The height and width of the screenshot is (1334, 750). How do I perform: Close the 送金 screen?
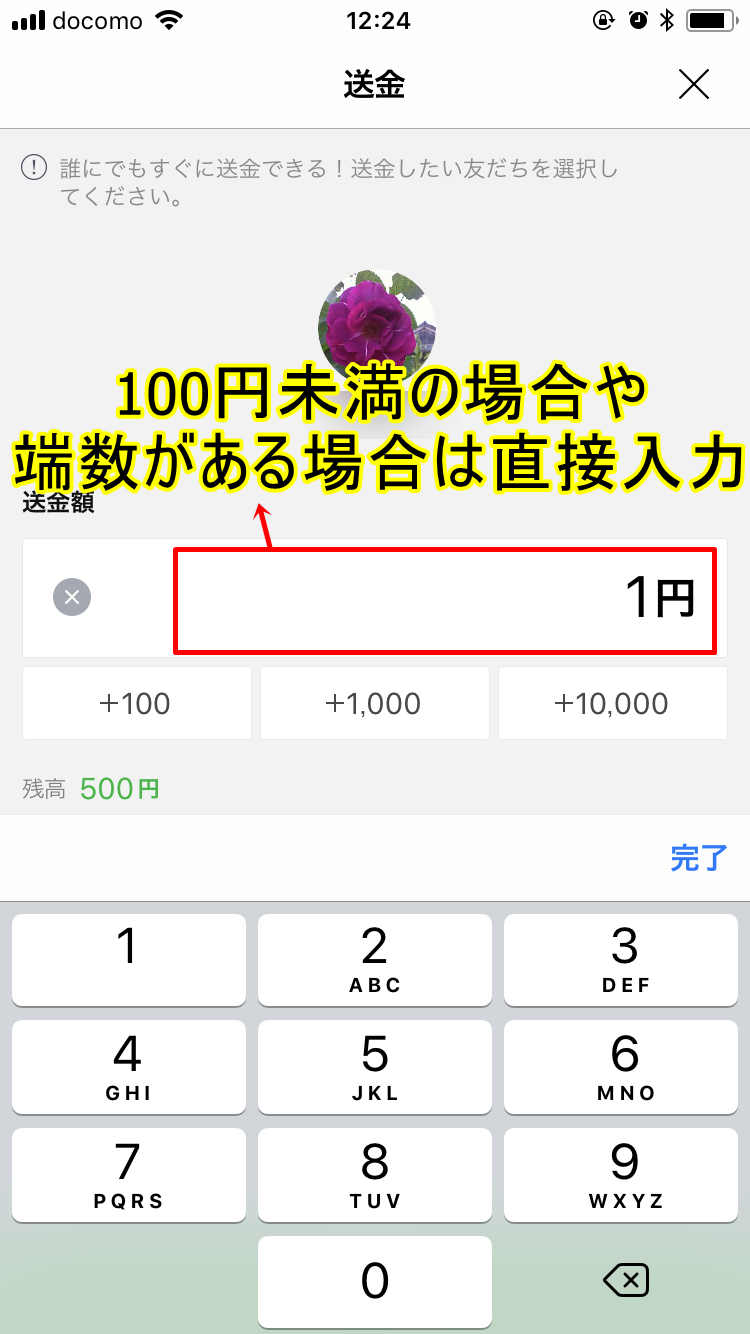[693, 85]
